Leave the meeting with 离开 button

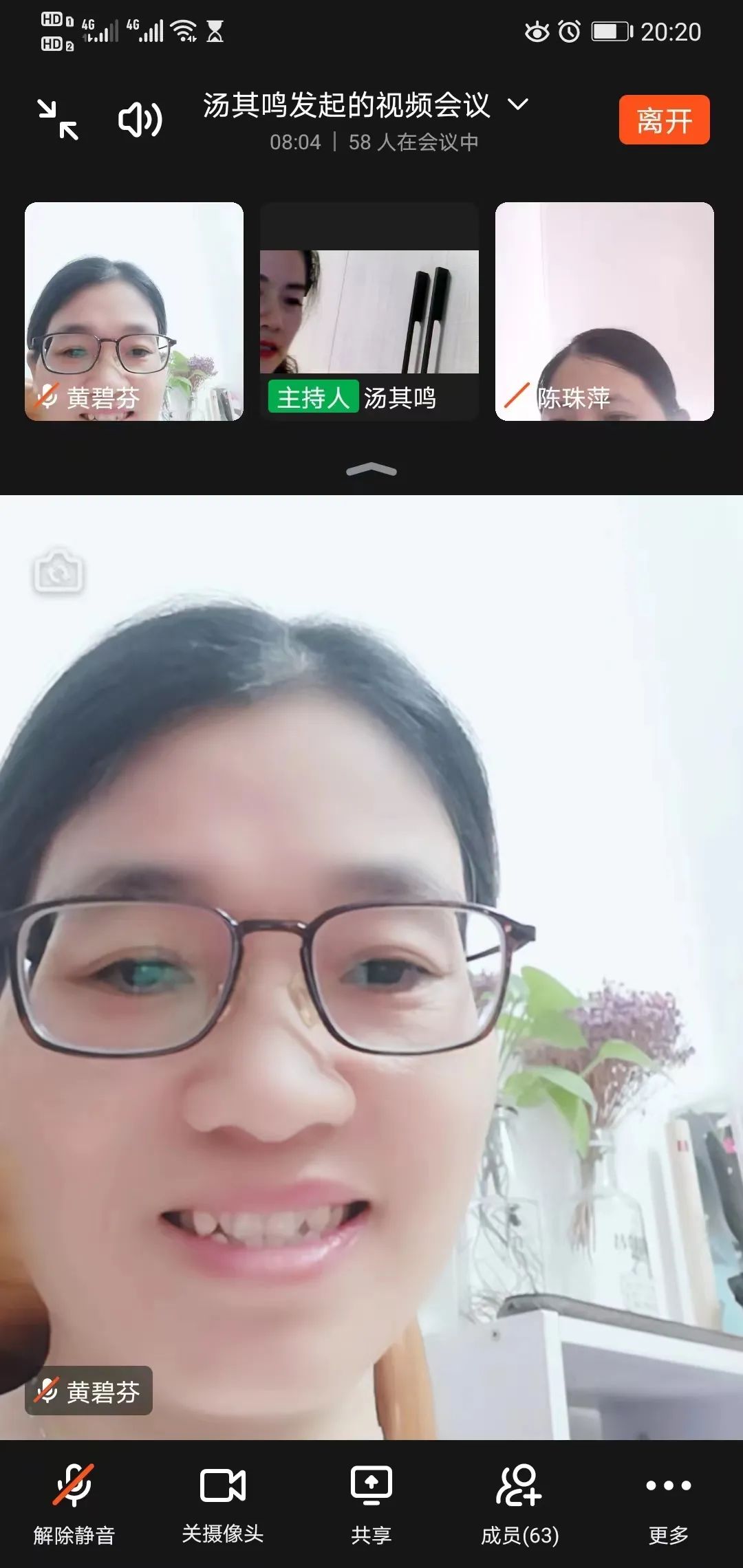tap(663, 120)
